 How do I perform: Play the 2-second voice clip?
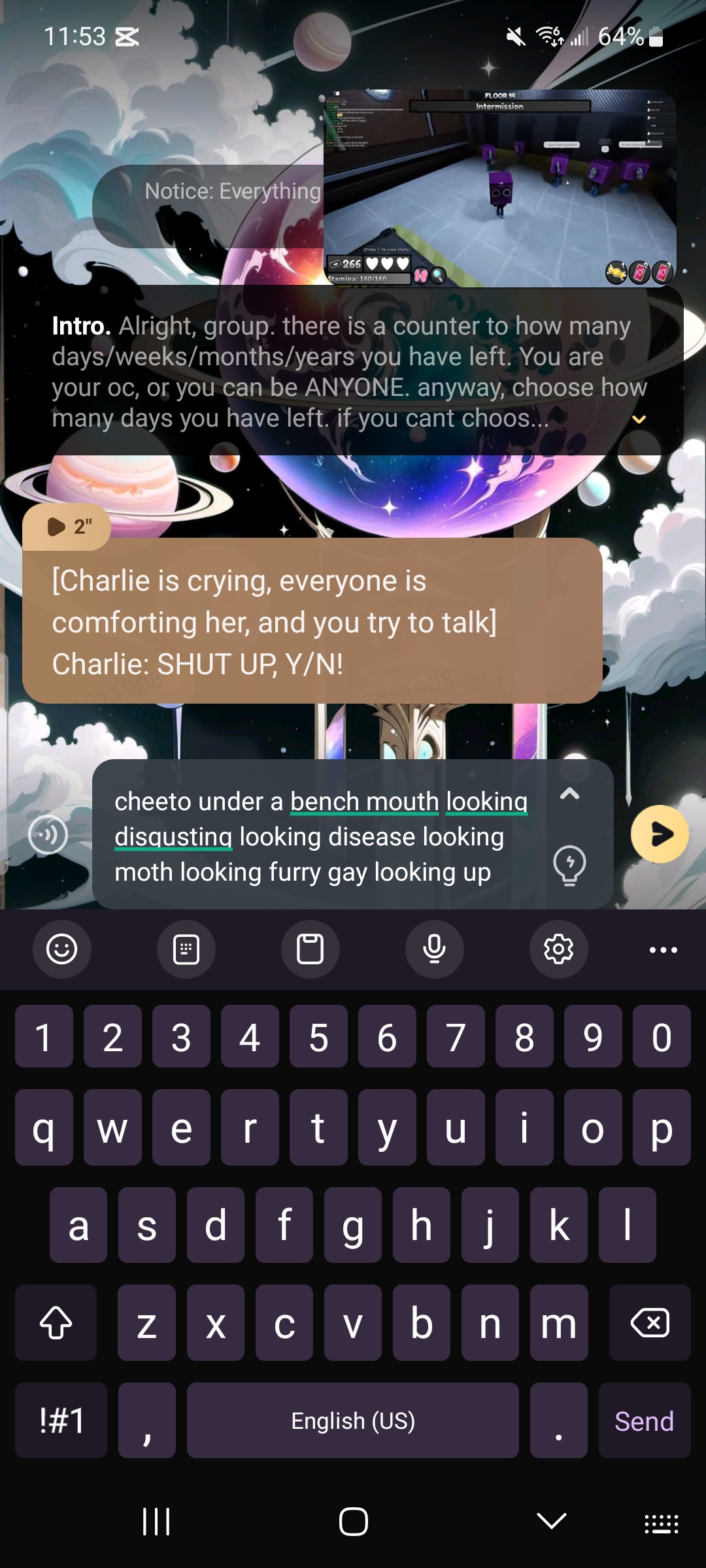(x=67, y=527)
